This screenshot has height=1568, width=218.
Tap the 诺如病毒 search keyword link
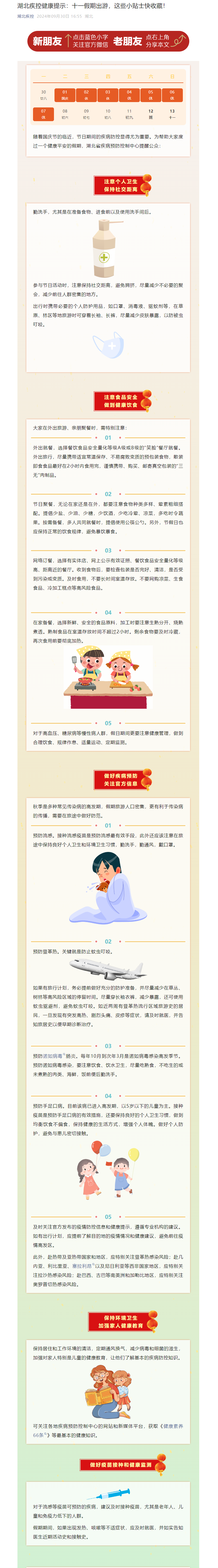tap(52, 1056)
